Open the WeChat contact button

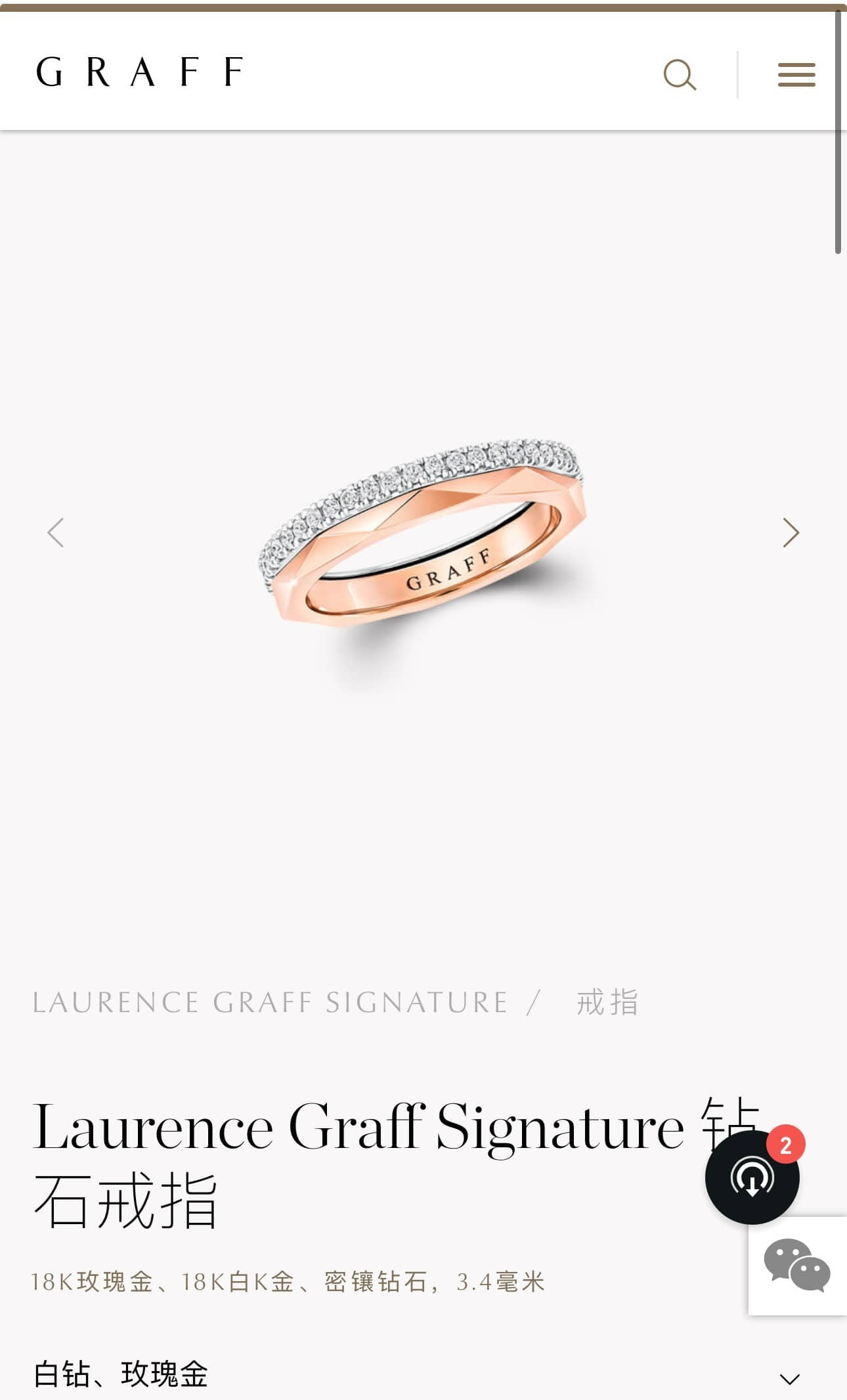(797, 1265)
